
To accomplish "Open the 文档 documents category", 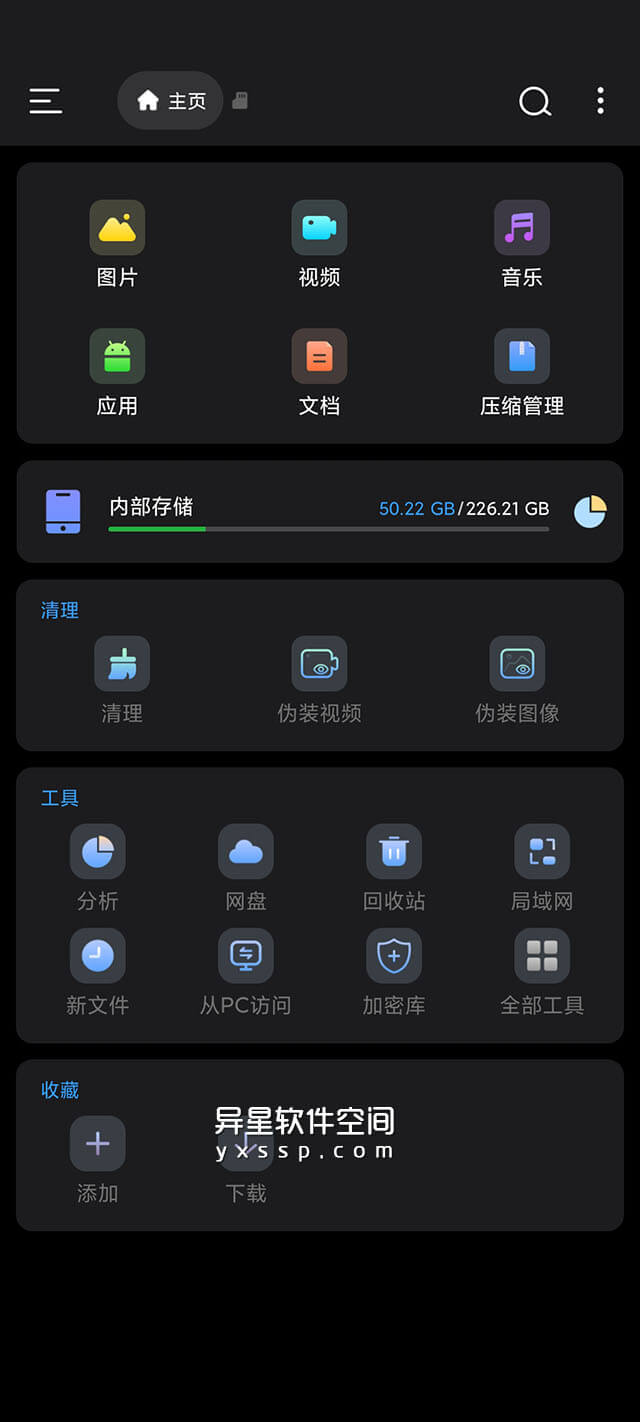I will pos(319,372).
